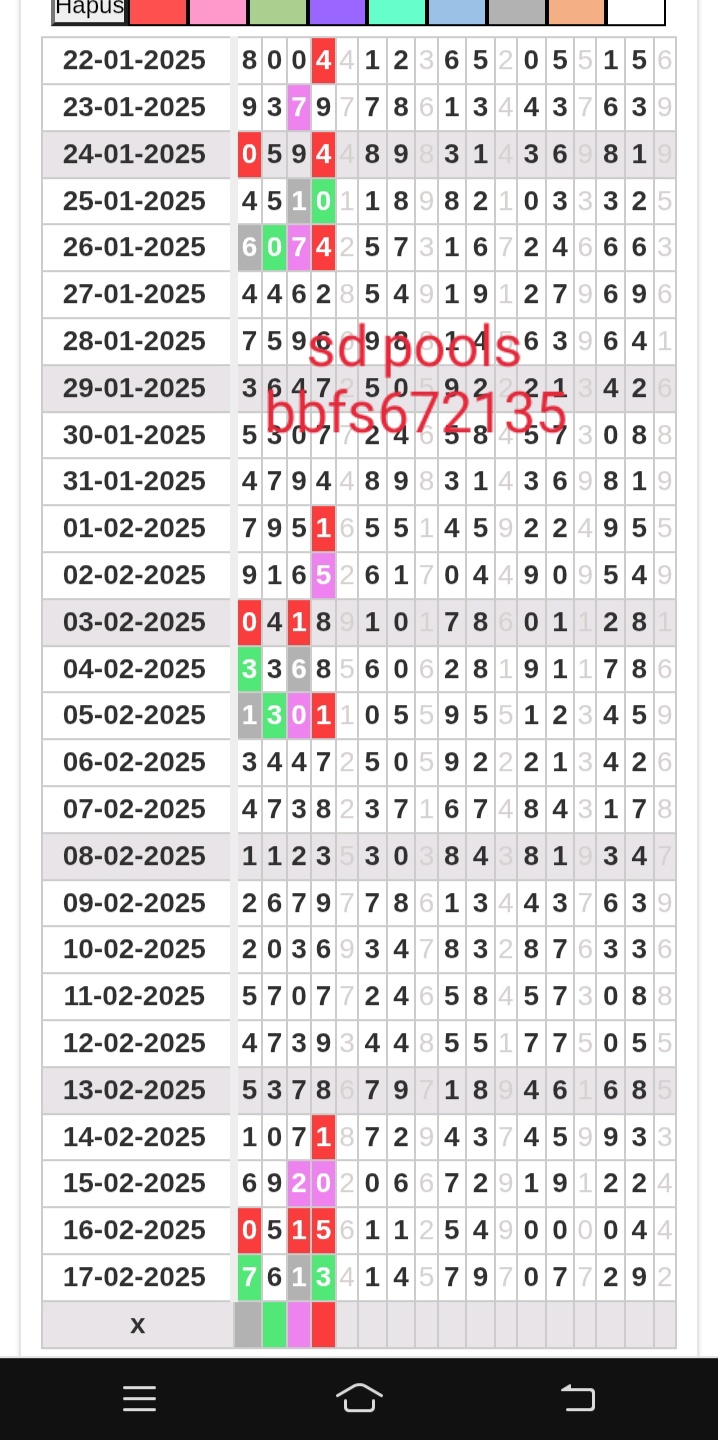Select the purple color swatch

click(x=337, y=11)
